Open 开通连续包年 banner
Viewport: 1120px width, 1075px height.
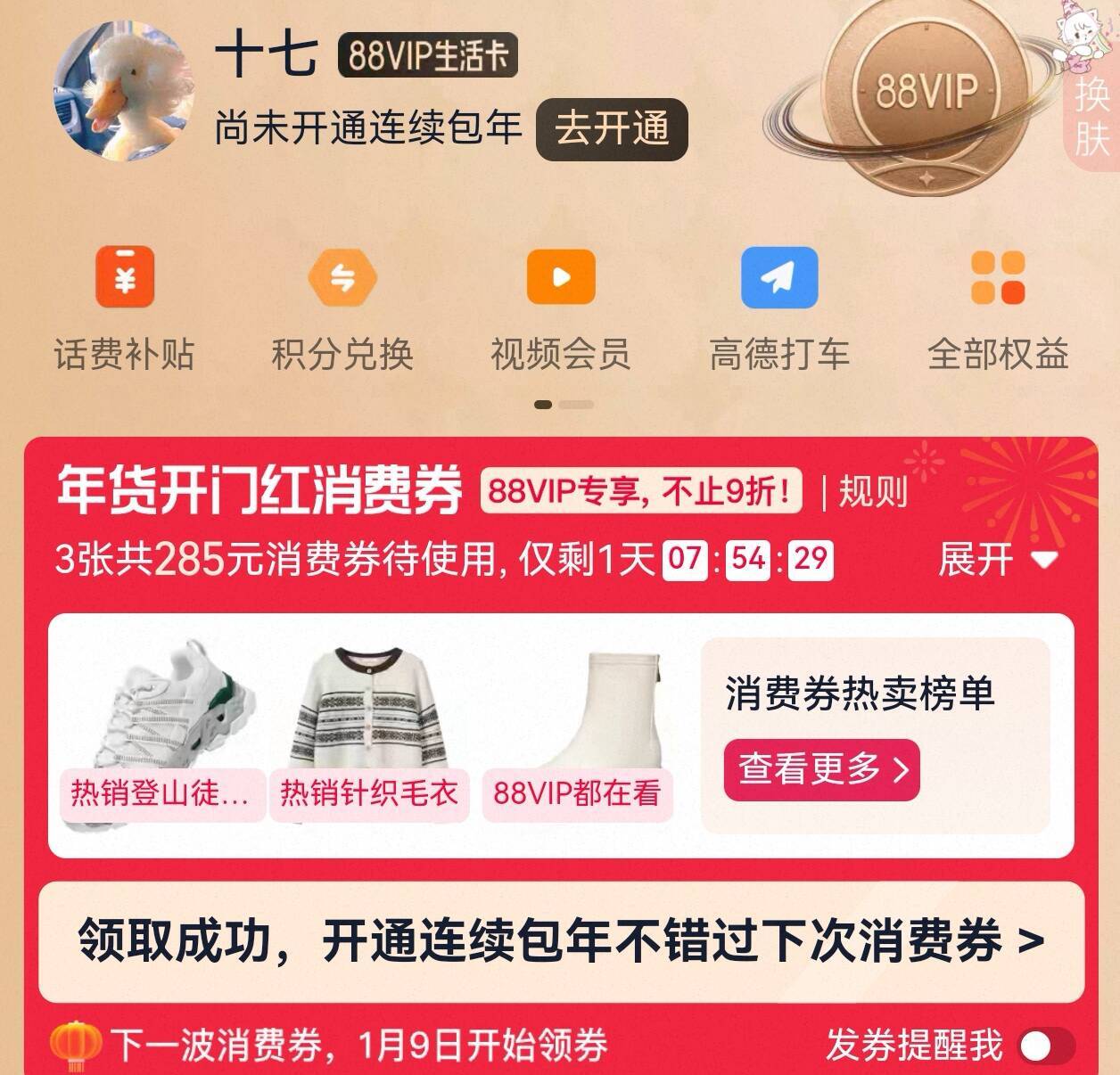tap(561, 941)
